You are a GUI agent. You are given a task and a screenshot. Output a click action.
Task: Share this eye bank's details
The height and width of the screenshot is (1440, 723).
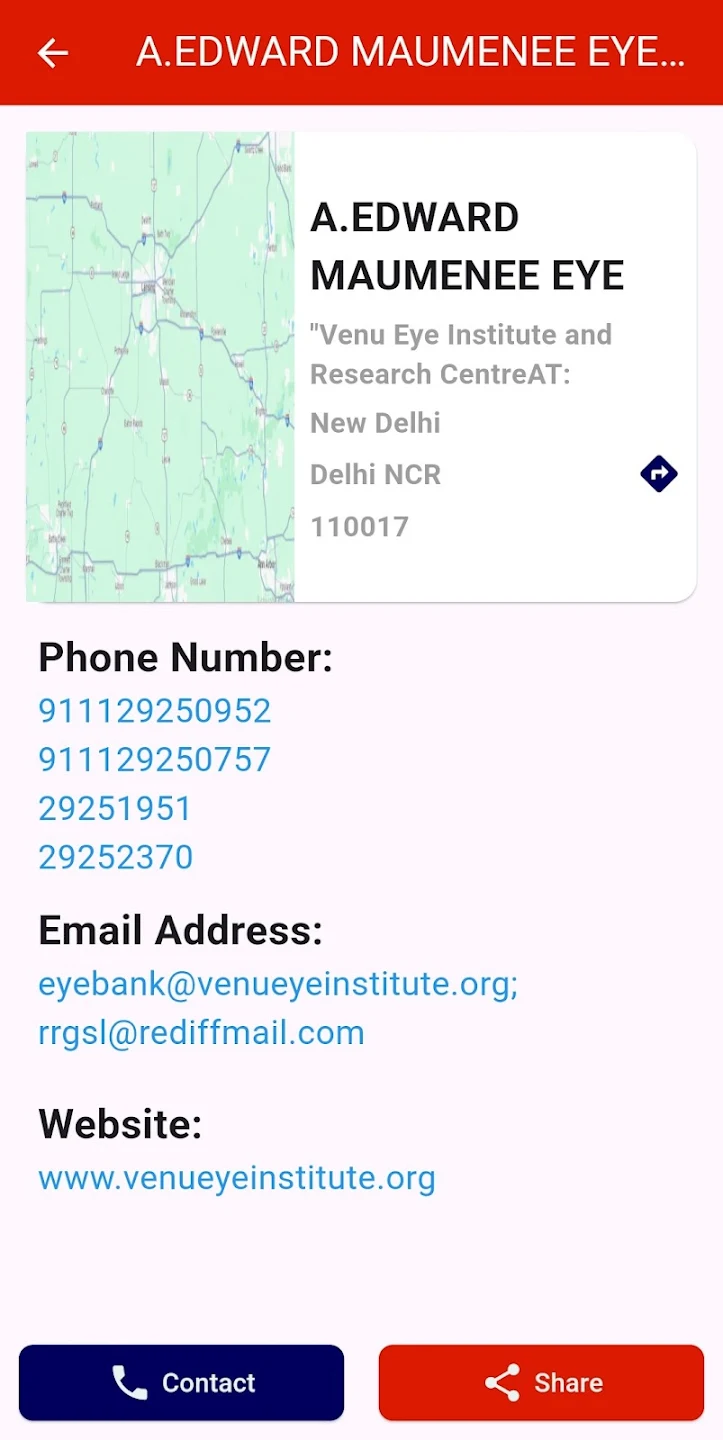click(541, 1383)
